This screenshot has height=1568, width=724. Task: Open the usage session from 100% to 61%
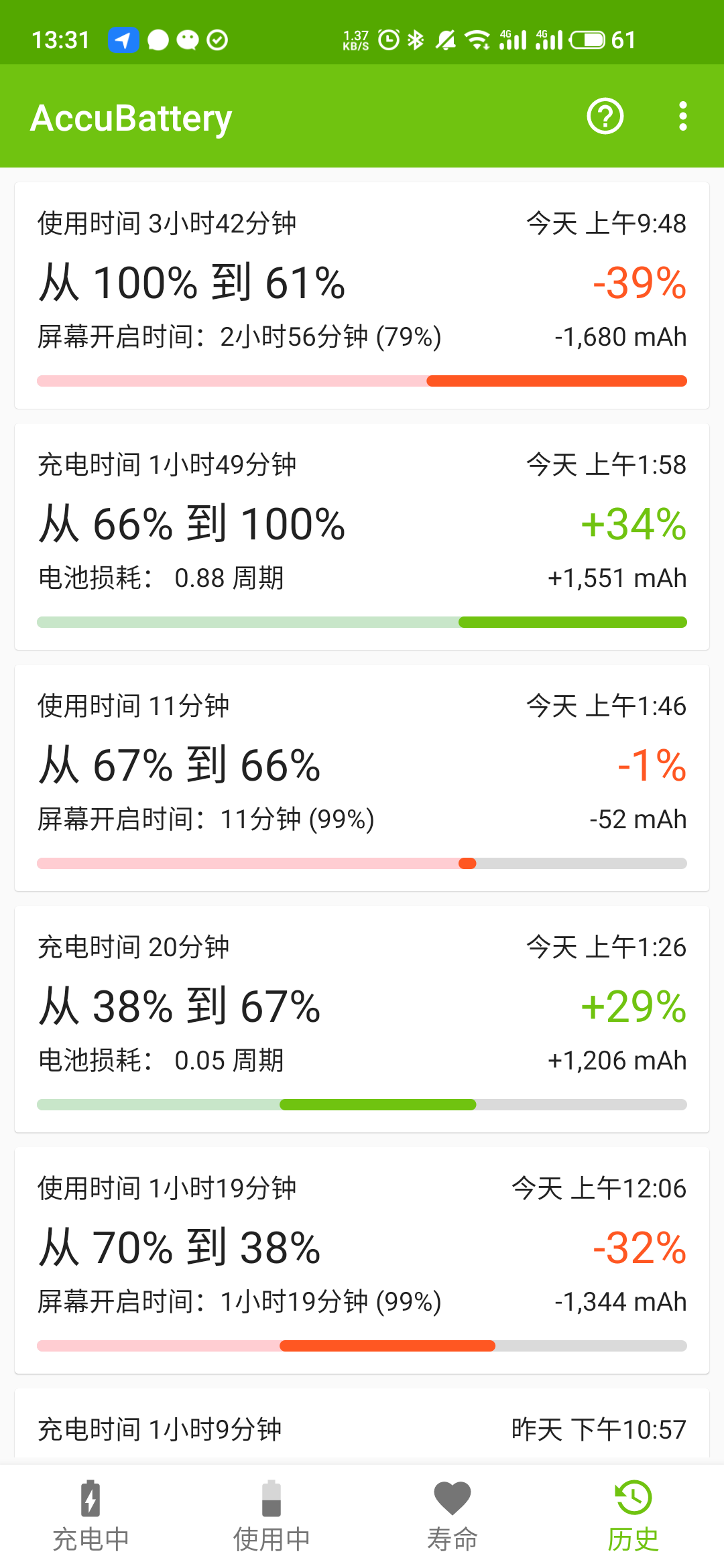click(362, 296)
